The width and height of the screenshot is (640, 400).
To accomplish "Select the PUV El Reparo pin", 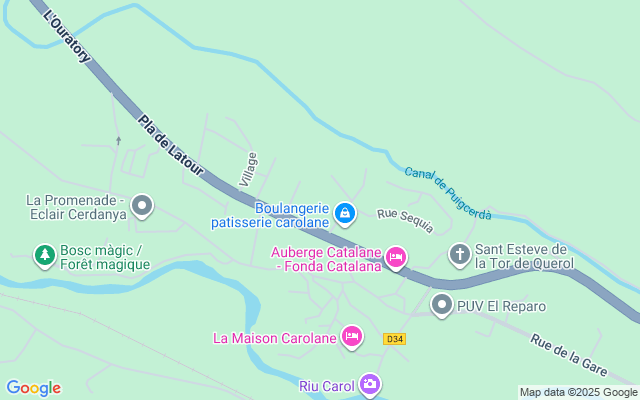I will tap(442, 306).
